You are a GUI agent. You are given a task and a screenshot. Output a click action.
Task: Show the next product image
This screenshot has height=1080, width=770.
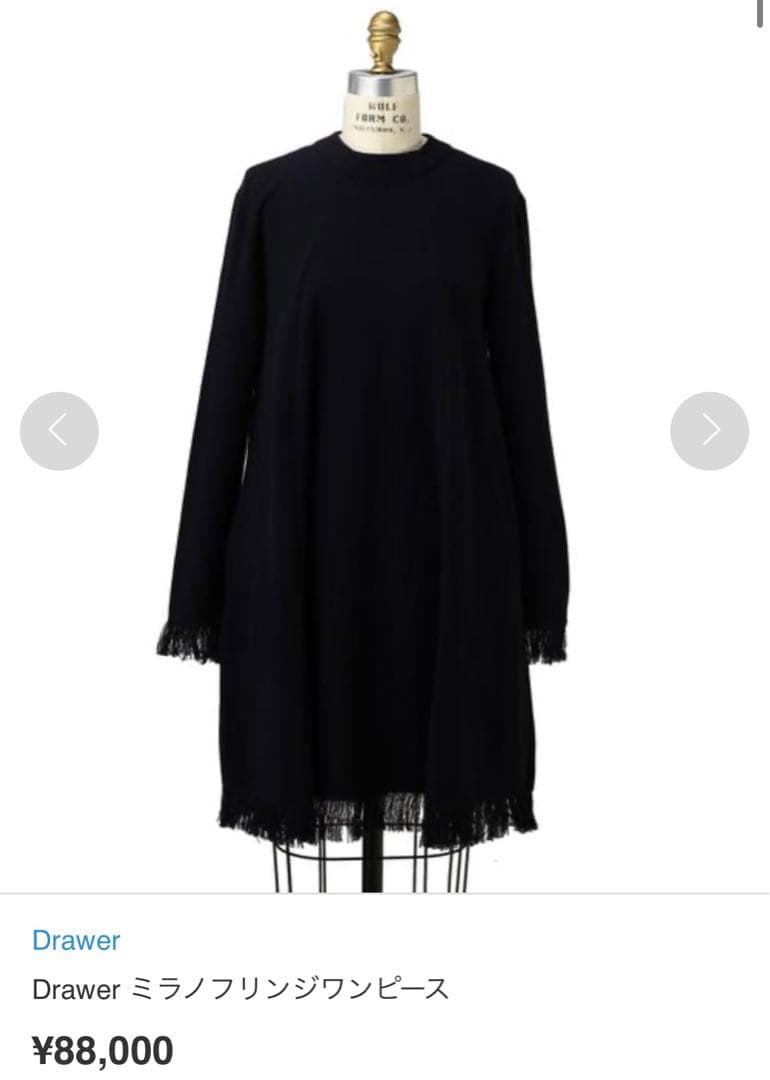click(709, 431)
